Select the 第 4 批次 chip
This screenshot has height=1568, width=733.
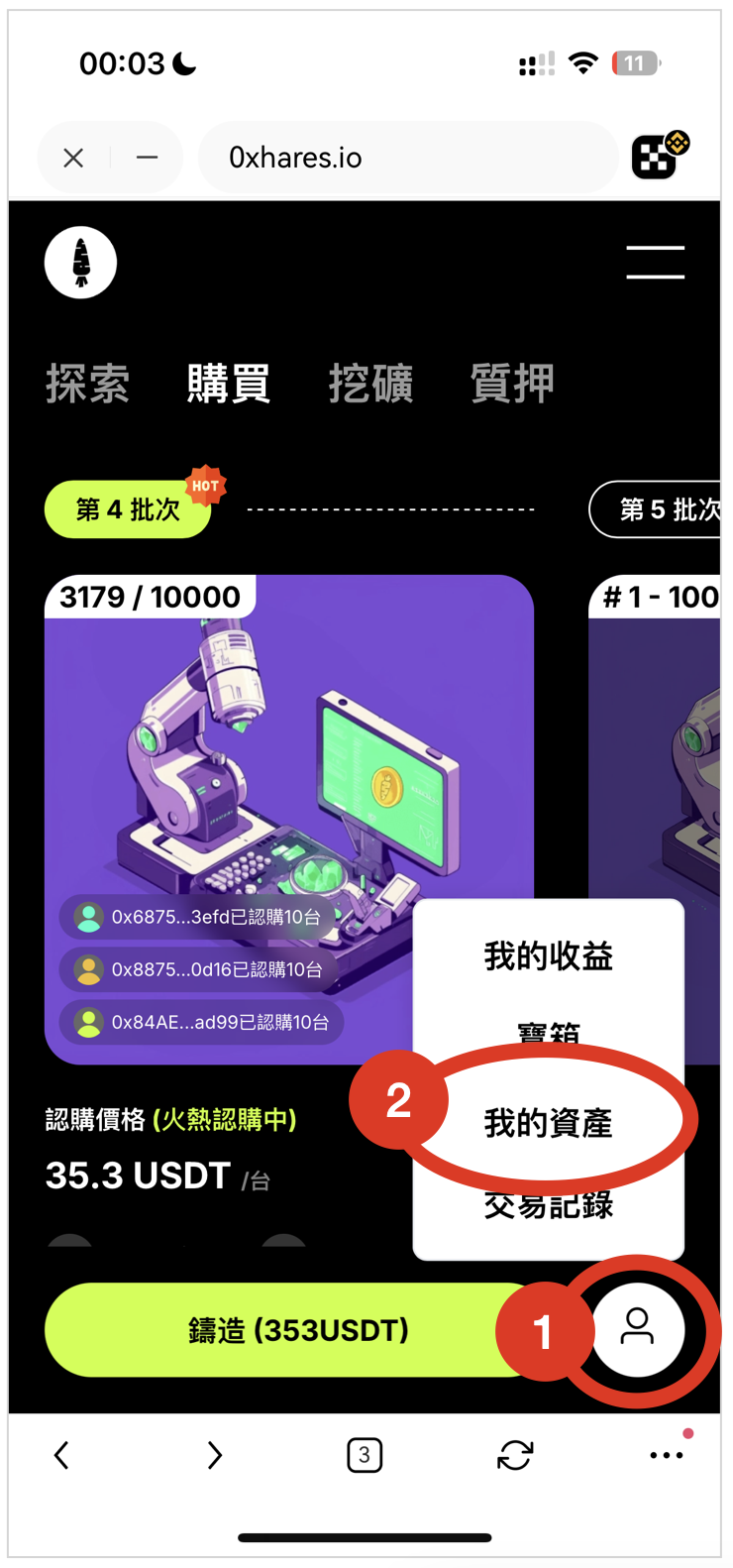point(128,509)
